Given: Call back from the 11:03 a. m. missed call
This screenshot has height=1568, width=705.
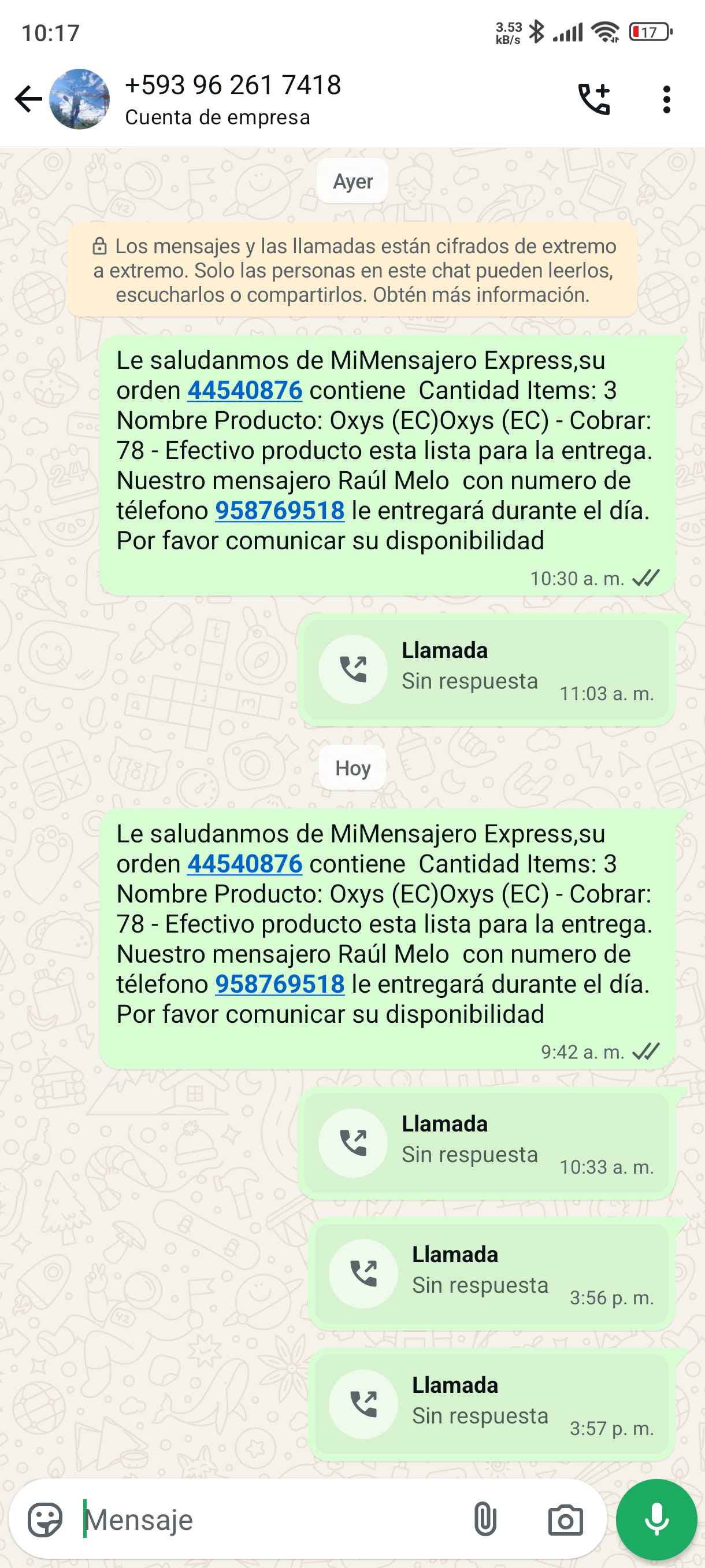Looking at the screenshot, I should (x=353, y=670).
